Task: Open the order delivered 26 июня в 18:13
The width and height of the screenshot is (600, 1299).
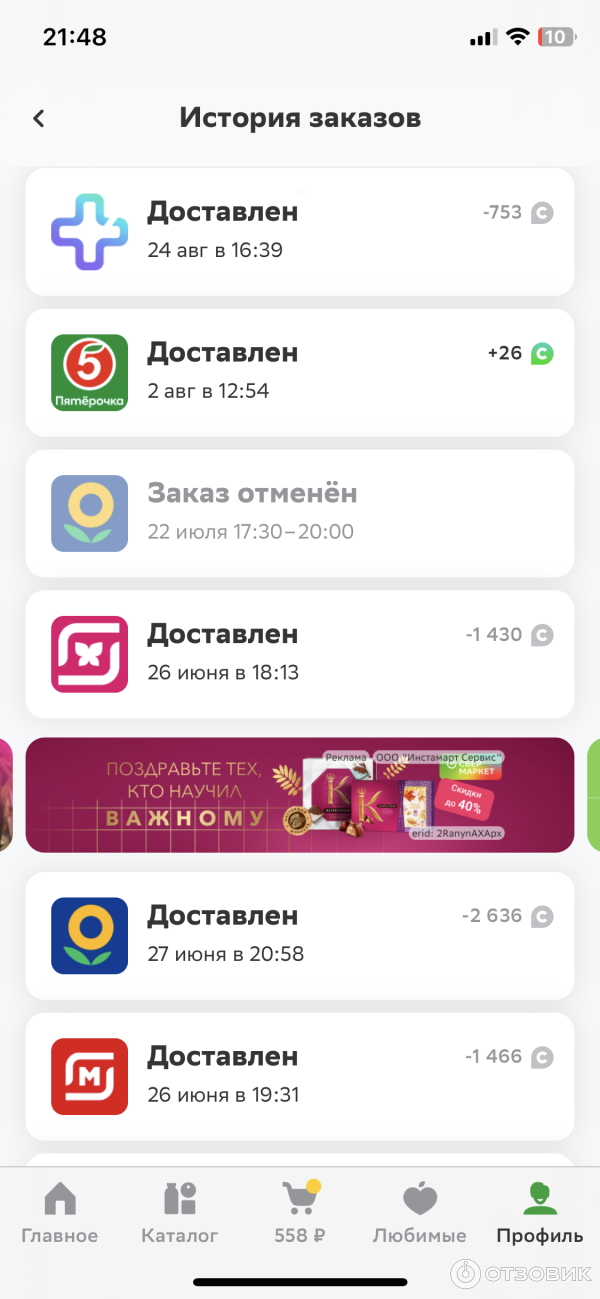Action: (x=300, y=654)
